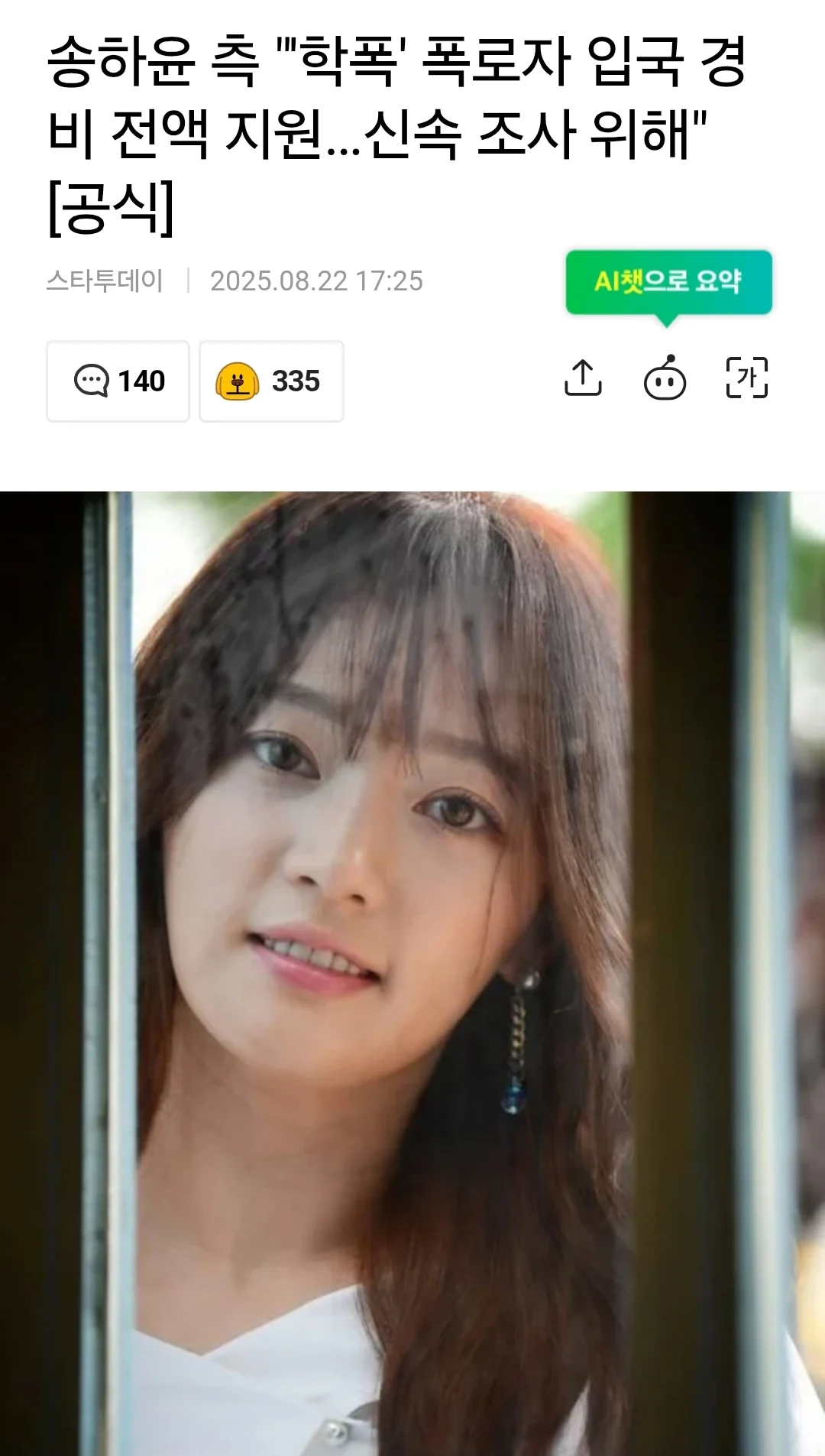Open the 335 reactions button
The height and width of the screenshot is (1456, 825).
click(271, 381)
